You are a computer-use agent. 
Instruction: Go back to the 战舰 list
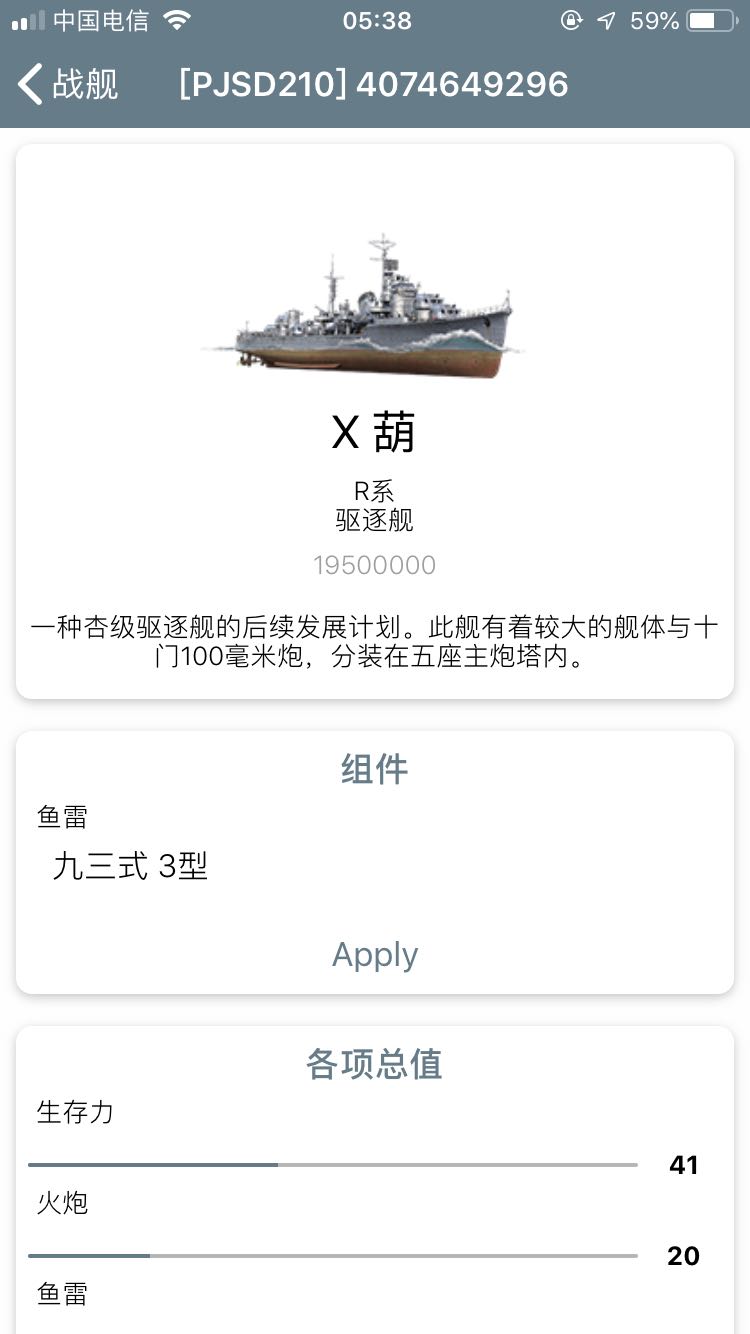(x=68, y=84)
